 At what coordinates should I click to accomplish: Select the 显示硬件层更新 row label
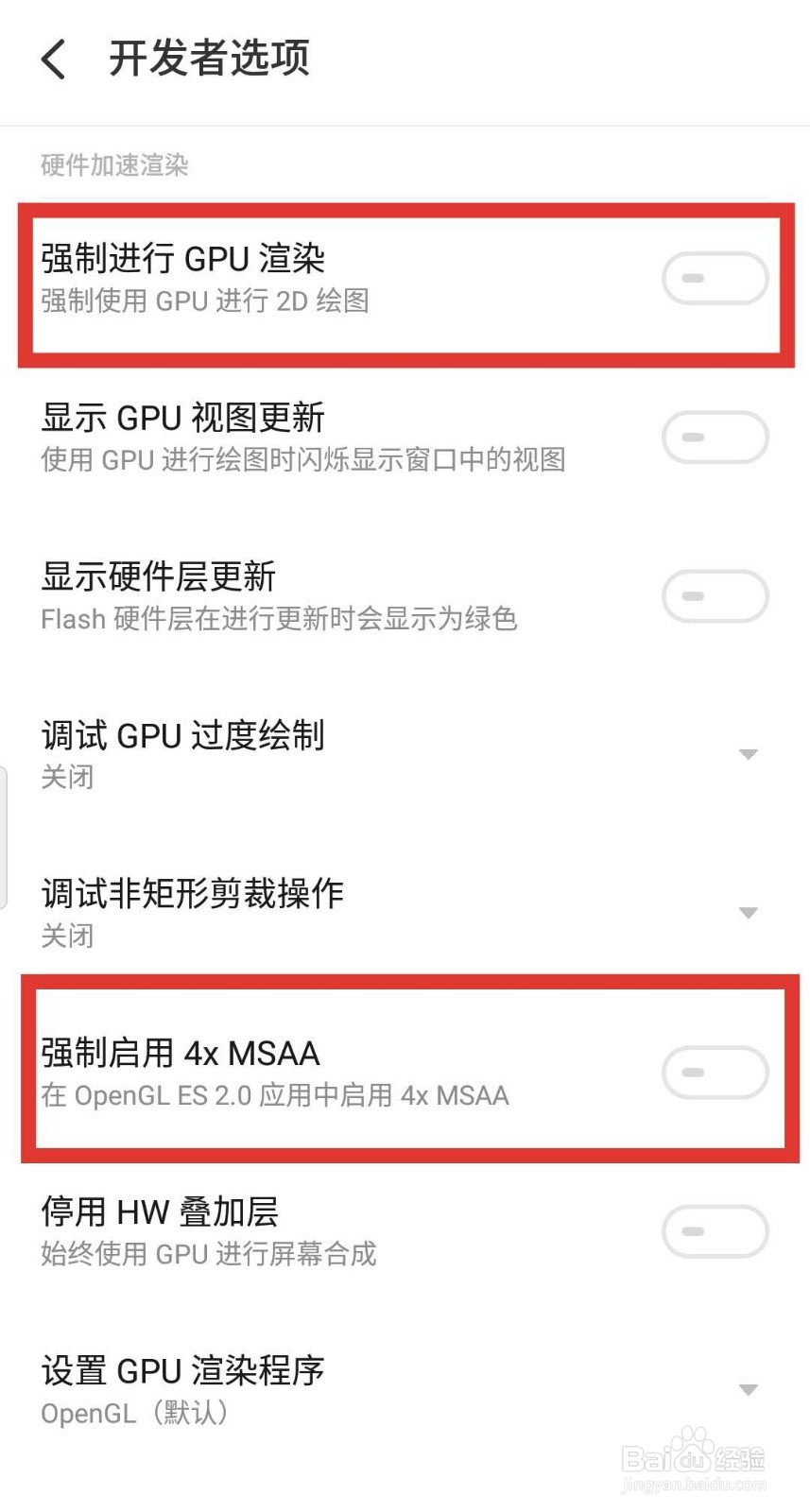click(158, 576)
